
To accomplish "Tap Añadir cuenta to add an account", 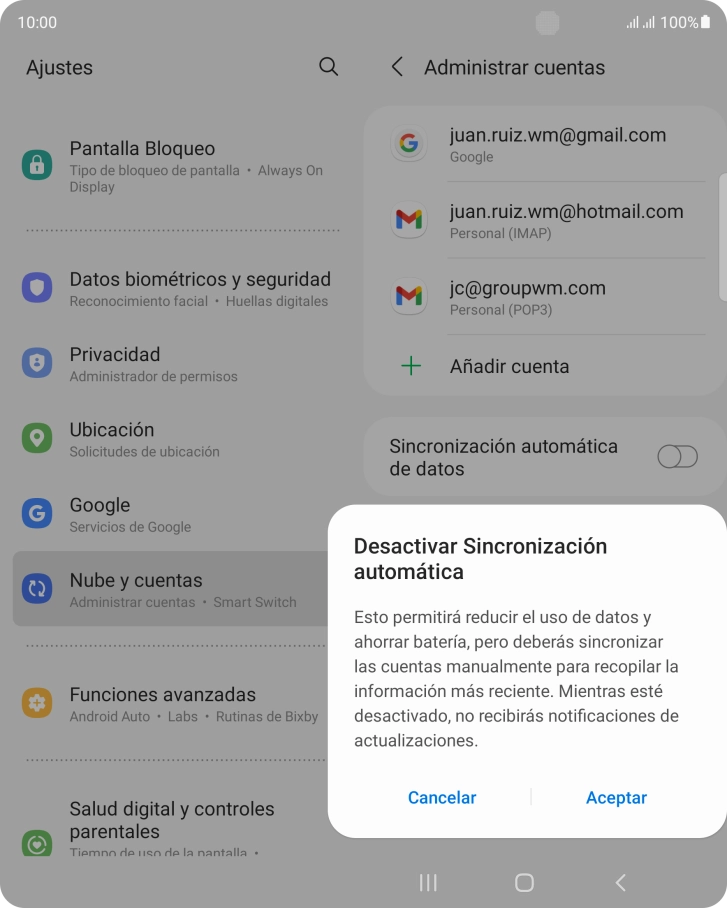I will click(x=509, y=366).
